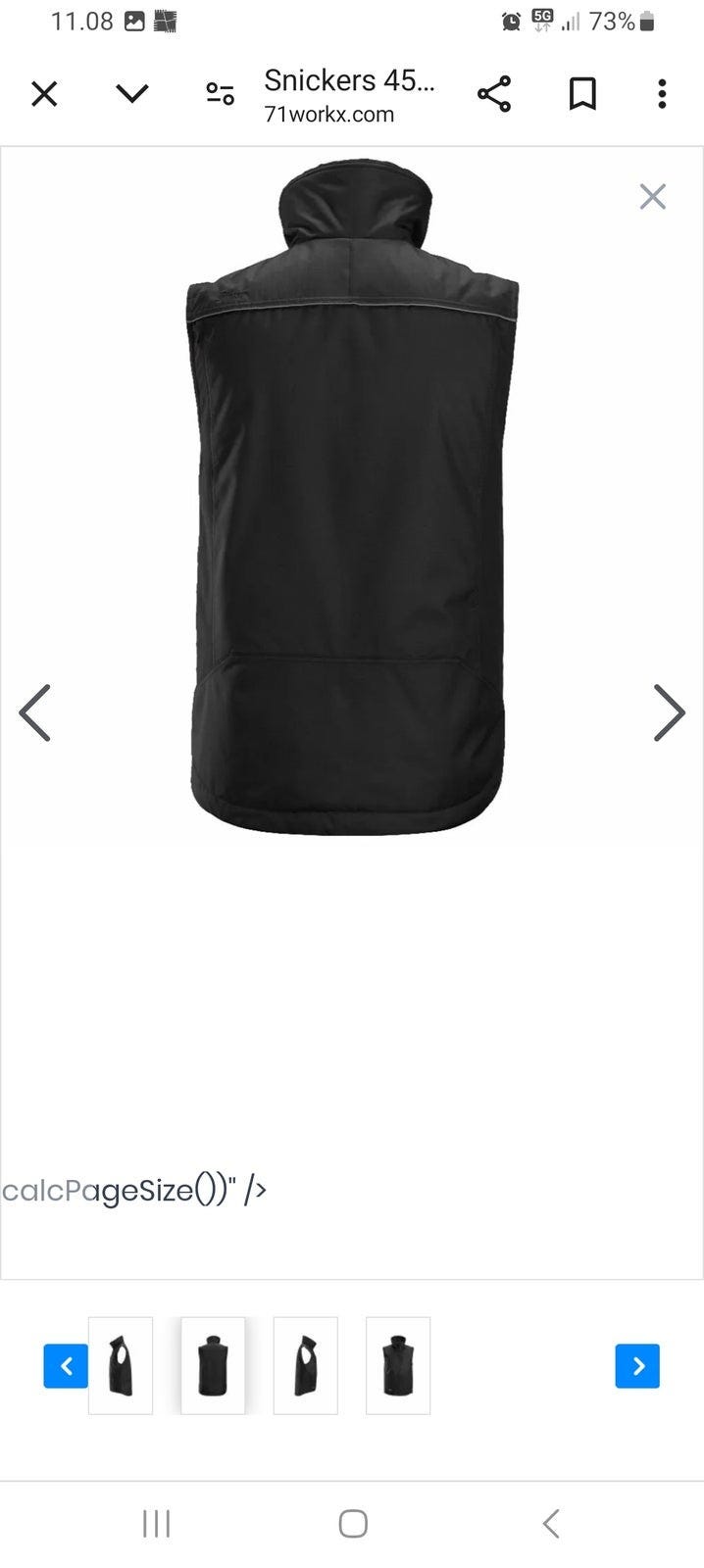704x1568 pixels.
Task: Select the first vest side-view thumbnail
Action: coord(121,1365)
